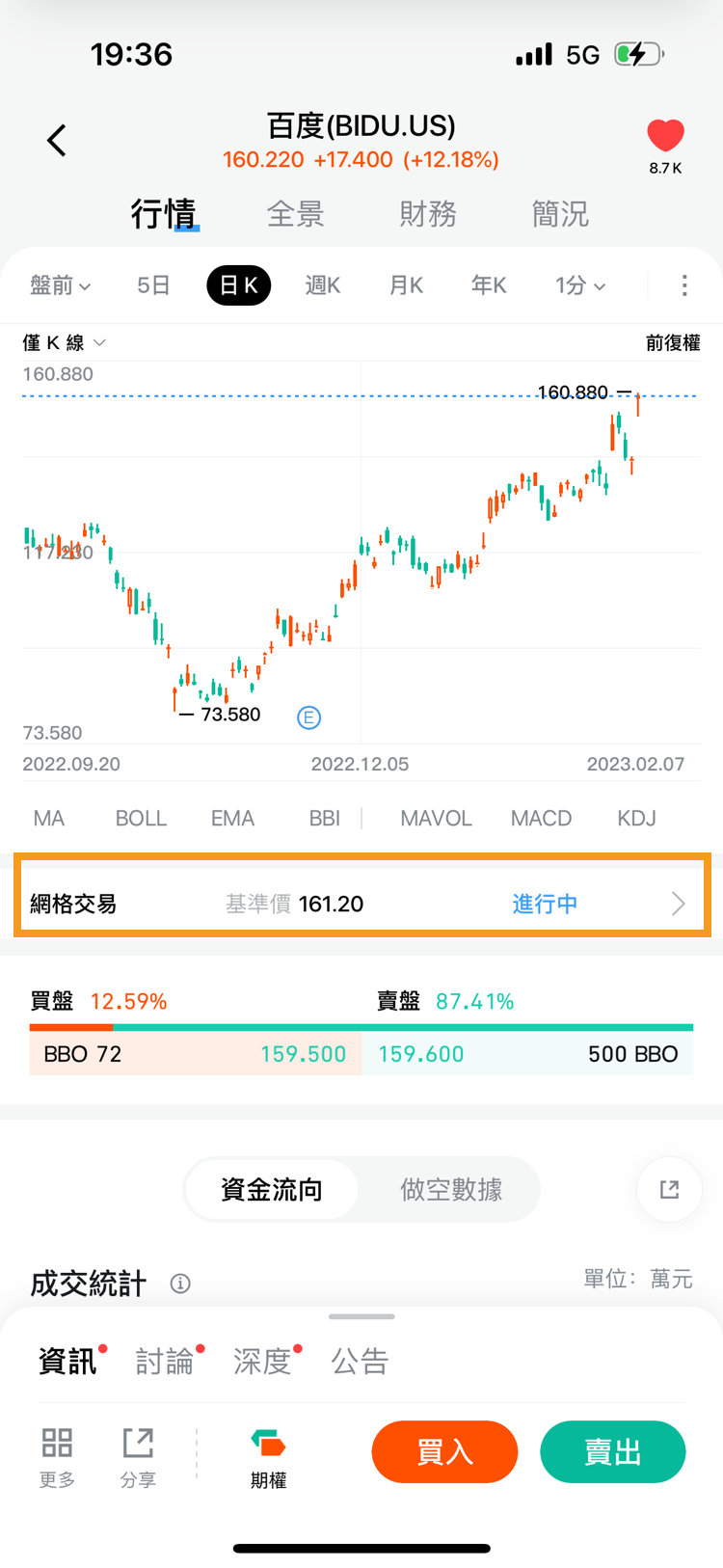This screenshot has height=1568, width=723.
Task: Tap the red heart favorite icon
Action: (x=665, y=136)
